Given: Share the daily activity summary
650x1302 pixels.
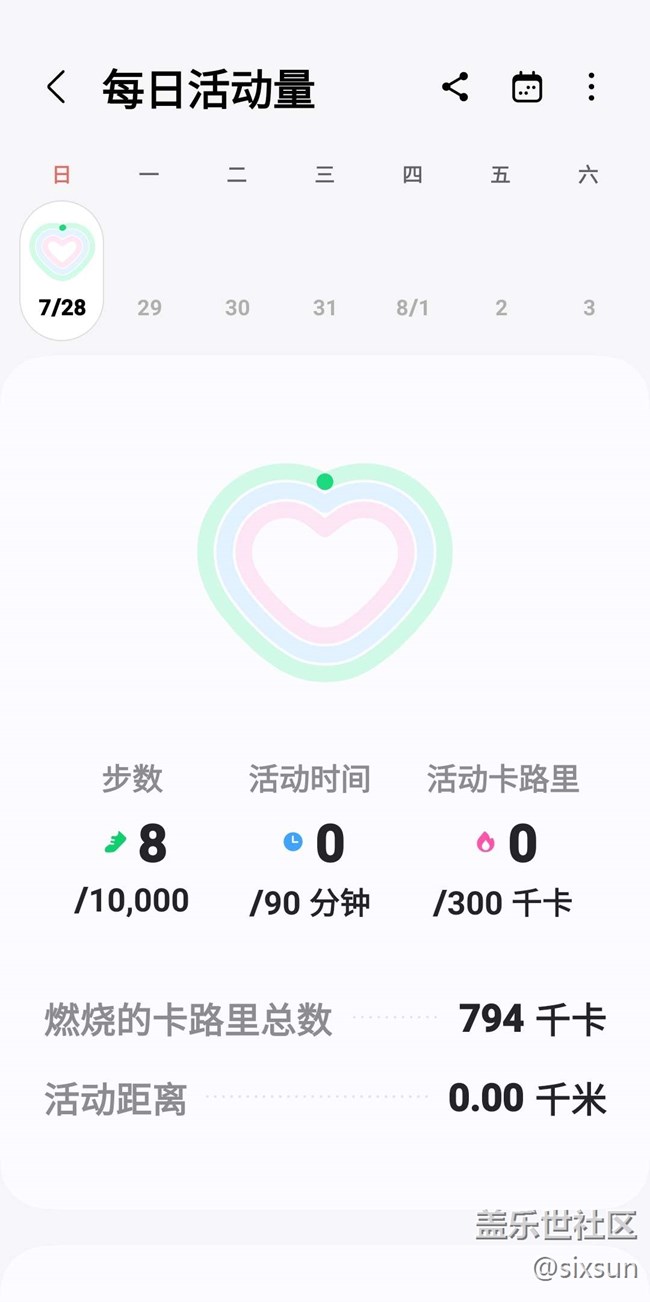Looking at the screenshot, I should click(x=455, y=88).
